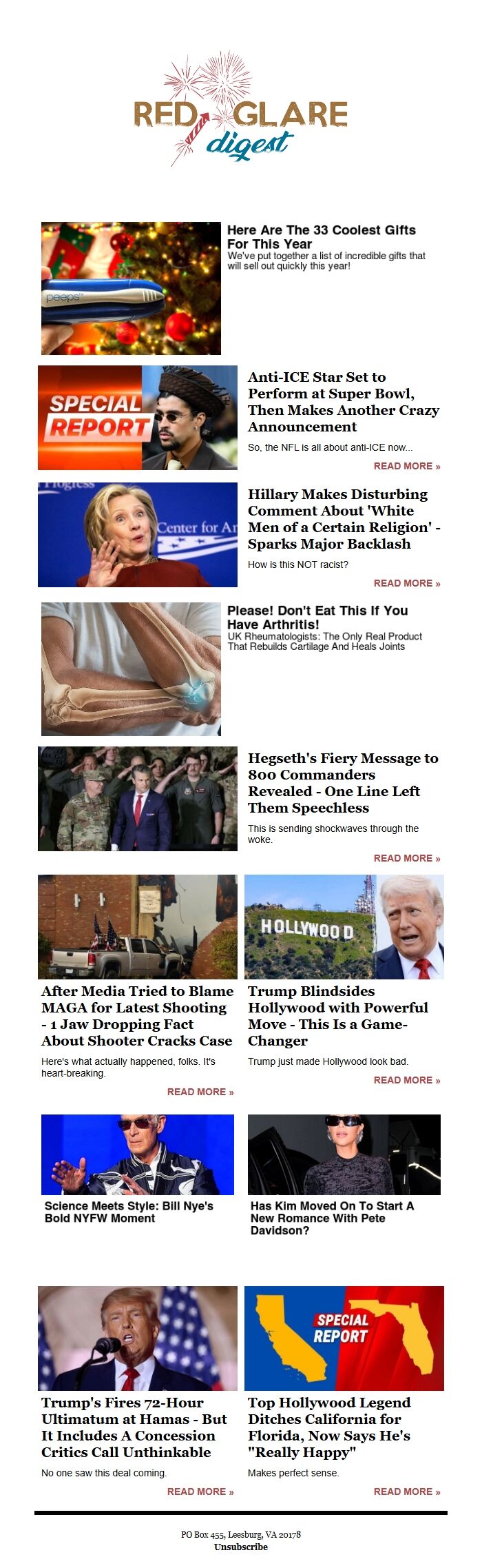Open the California-Florida Special Report image

point(344,1338)
